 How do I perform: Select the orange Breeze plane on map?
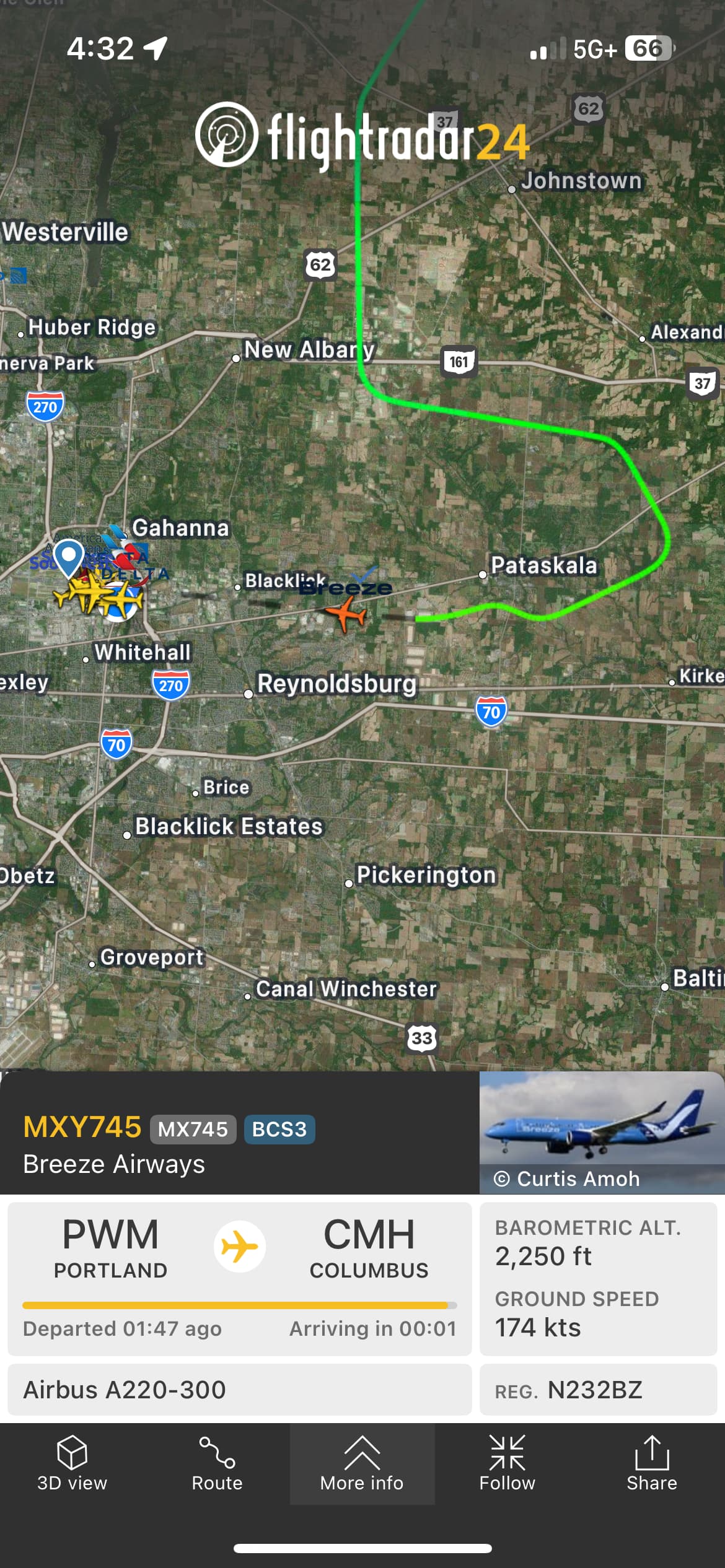(345, 613)
